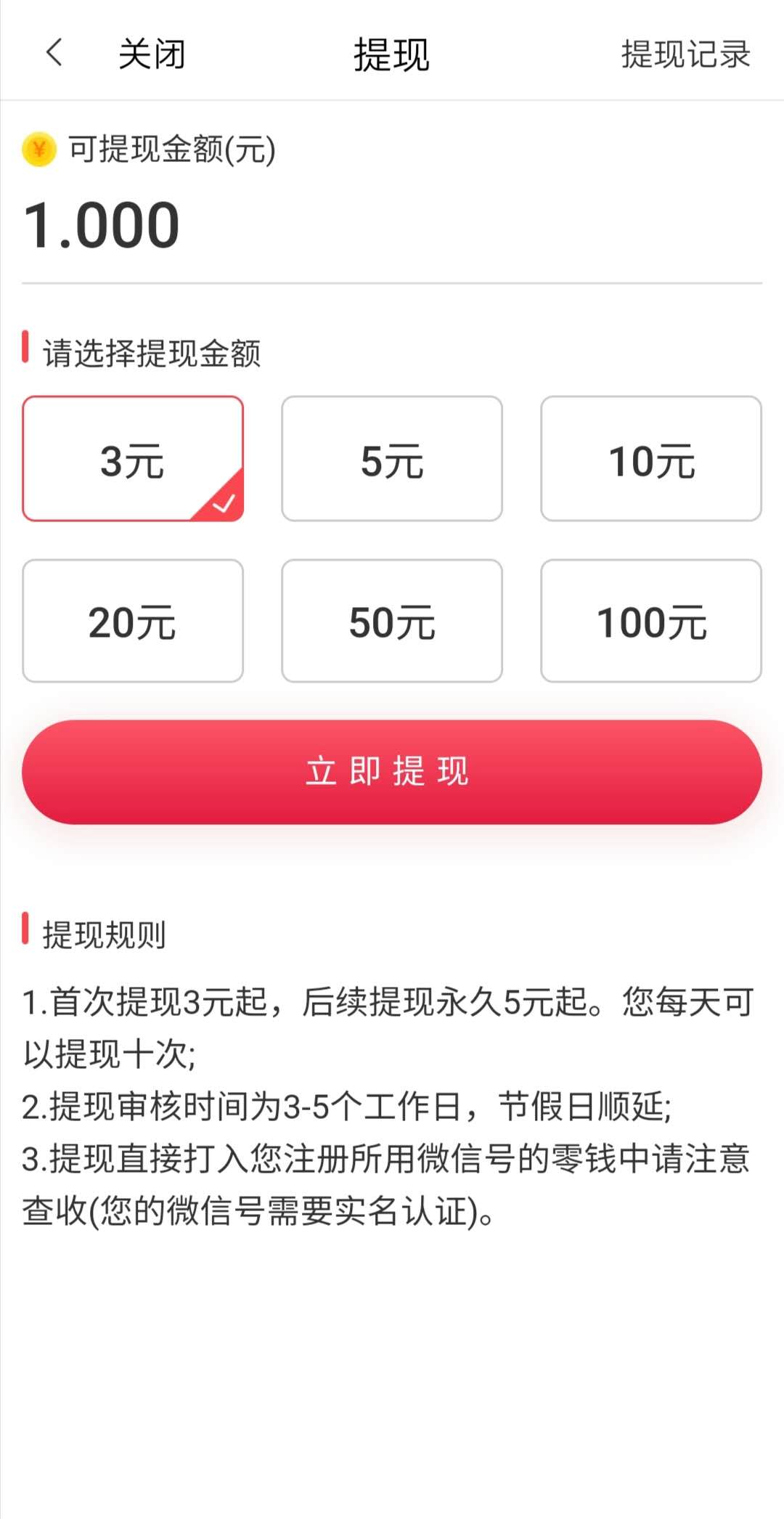The image size is (784, 1519).
Task: Choose the 10元 amount option
Action: 651,459
